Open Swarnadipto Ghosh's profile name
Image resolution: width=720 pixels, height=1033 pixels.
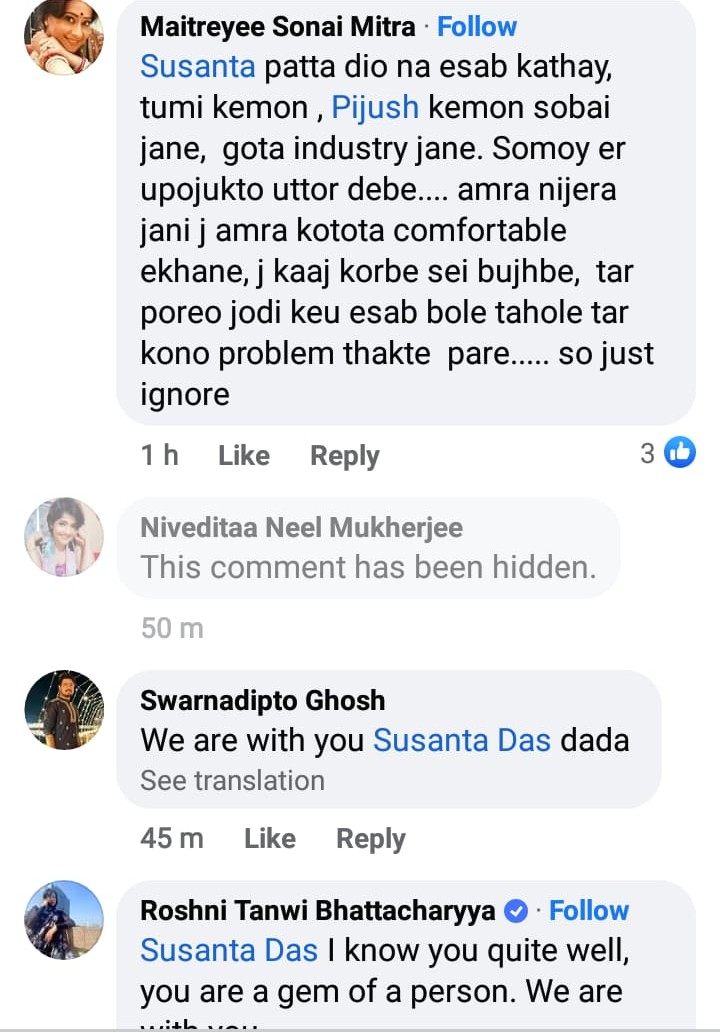pyautogui.click(x=262, y=700)
